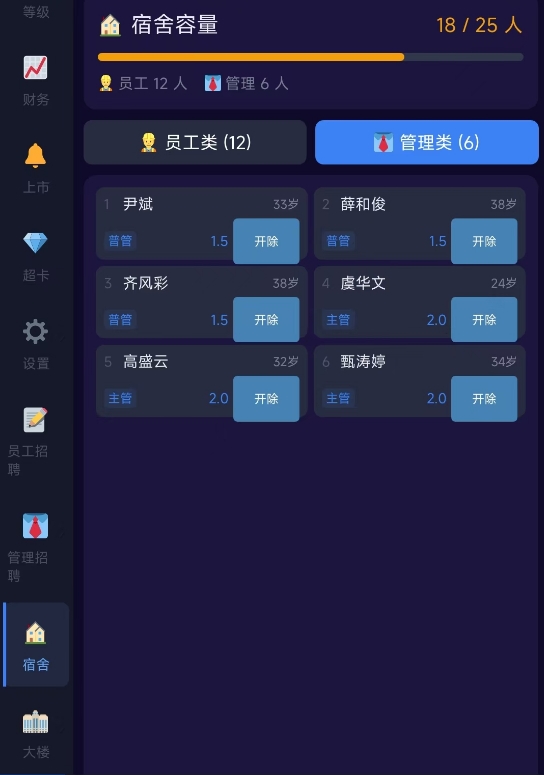Open the 财务 finance section
The width and height of the screenshot is (544, 775).
point(36,81)
